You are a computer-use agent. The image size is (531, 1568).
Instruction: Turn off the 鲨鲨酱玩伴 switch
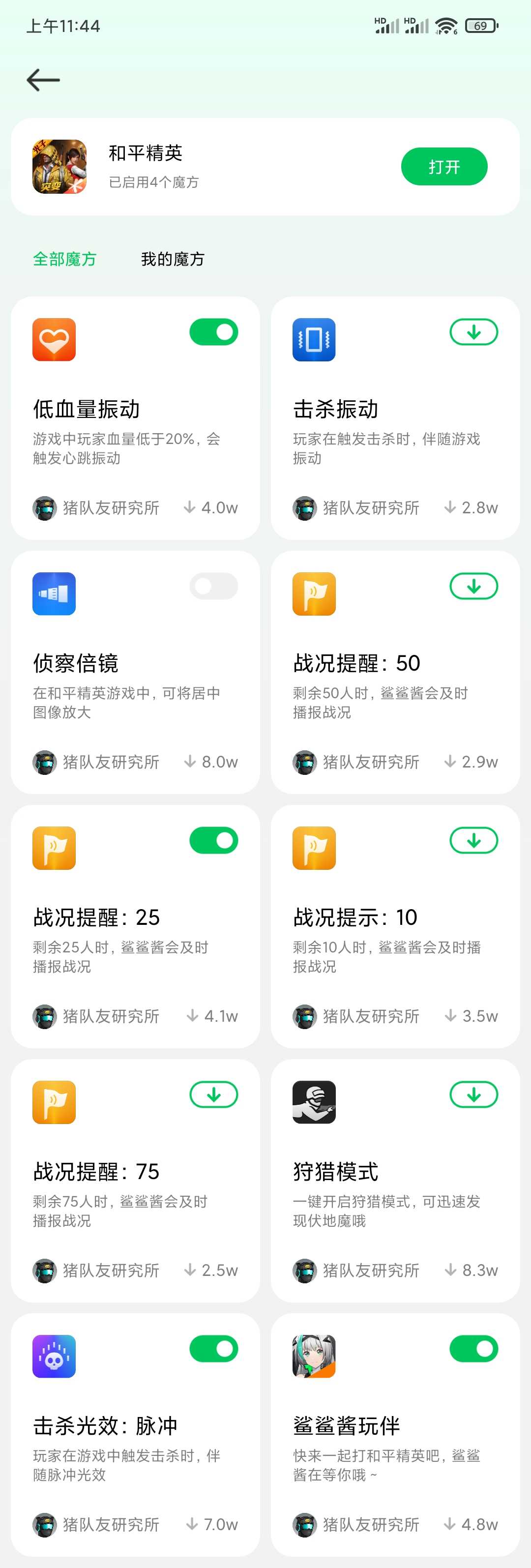pyautogui.click(x=474, y=1349)
